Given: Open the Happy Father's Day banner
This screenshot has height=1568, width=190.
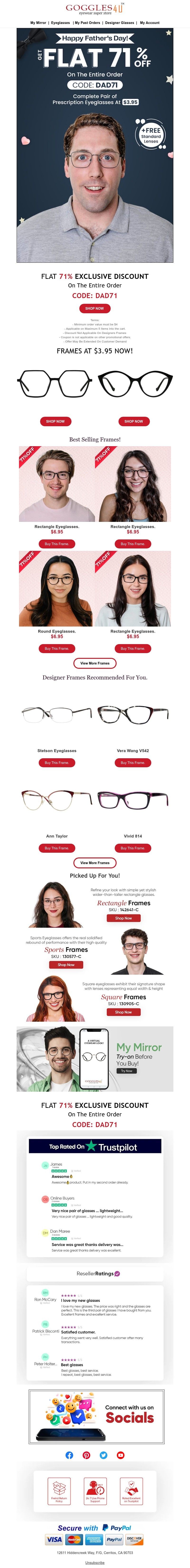Looking at the screenshot, I should (95, 145).
